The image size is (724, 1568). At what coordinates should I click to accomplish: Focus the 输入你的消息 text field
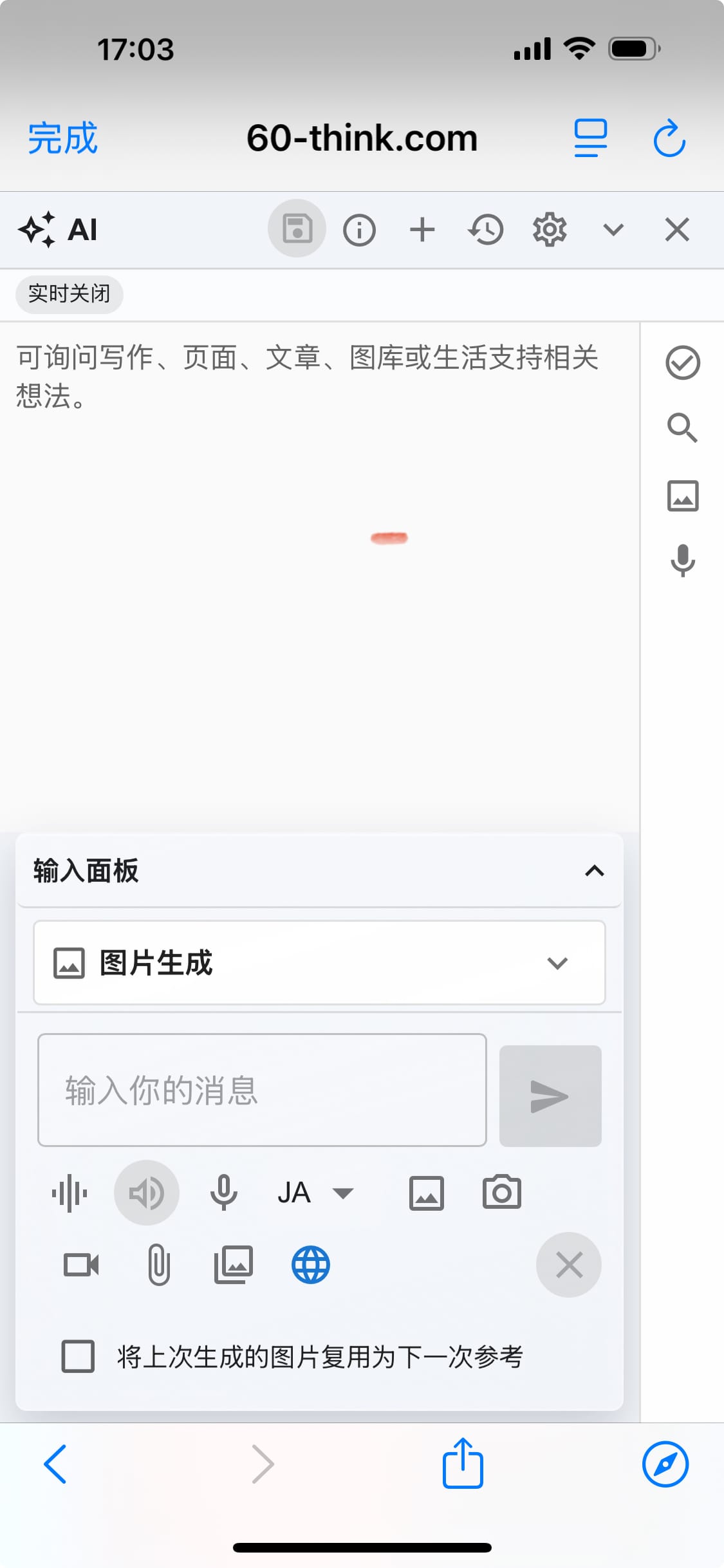coord(262,1090)
